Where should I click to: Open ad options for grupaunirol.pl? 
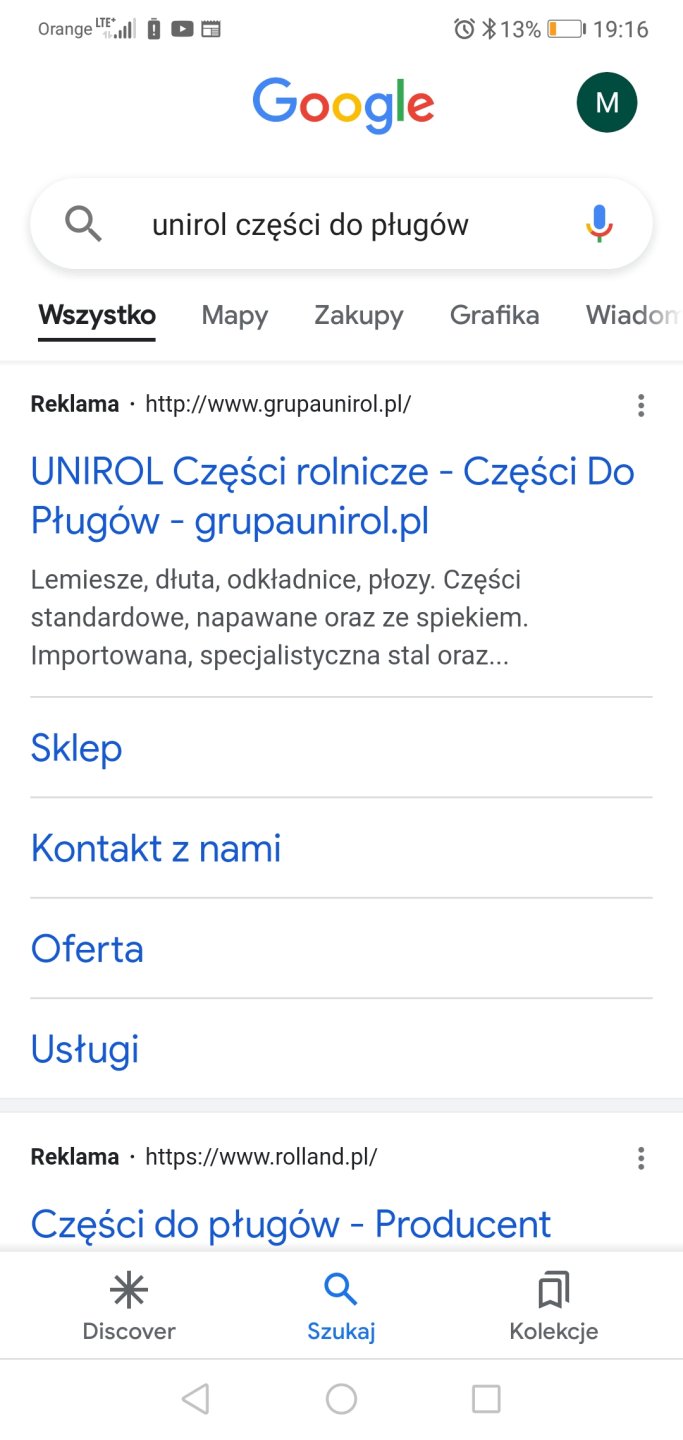pos(641,405)
